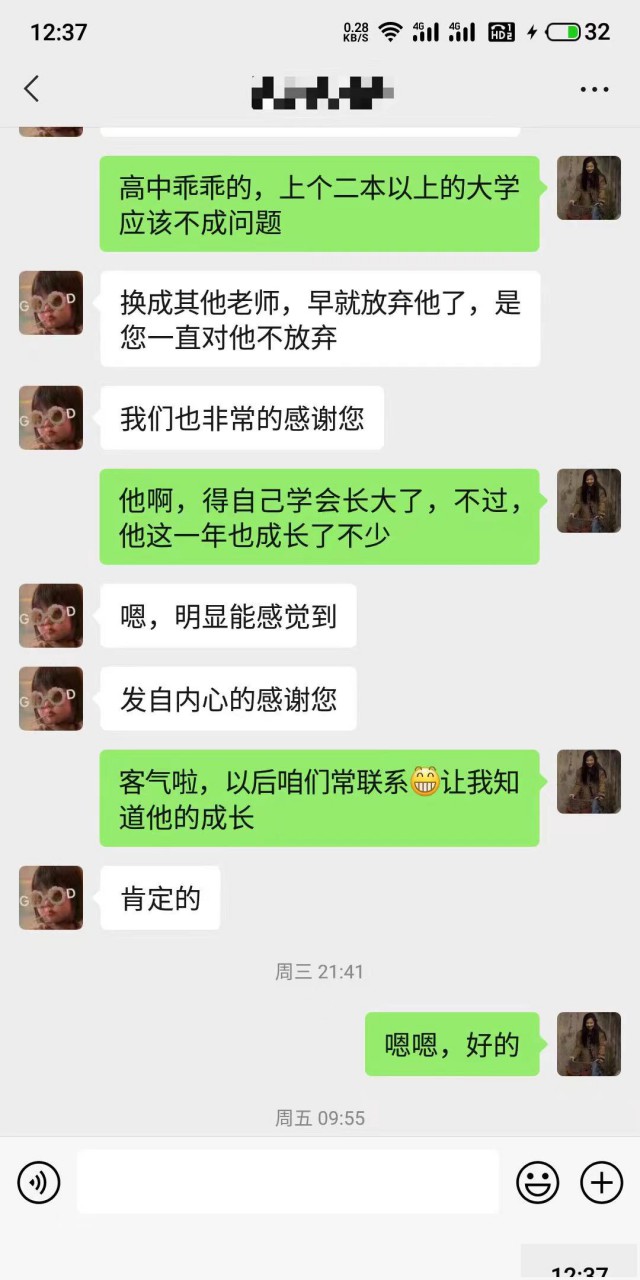Switch to voice message input
The width and height of the screenshot is (640, 1280).
pyautogui.click(x=39, y=1183)
